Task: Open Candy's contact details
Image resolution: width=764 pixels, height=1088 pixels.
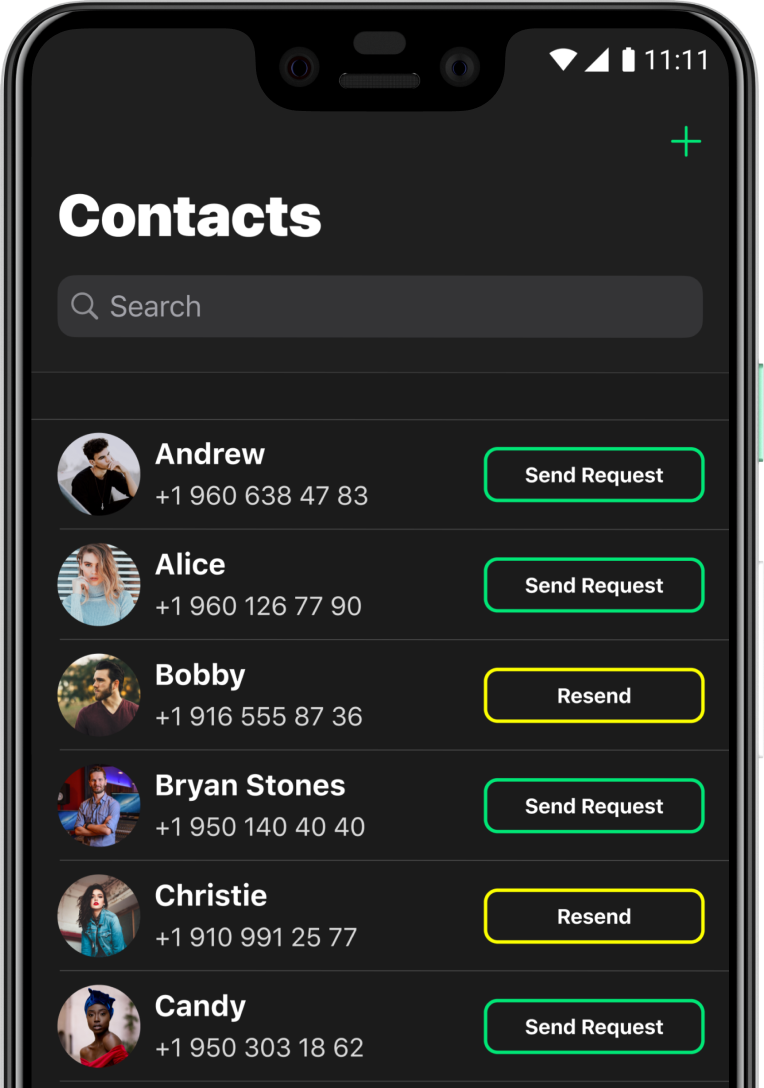Action: pyautogui.click(x=258, y=1027)
